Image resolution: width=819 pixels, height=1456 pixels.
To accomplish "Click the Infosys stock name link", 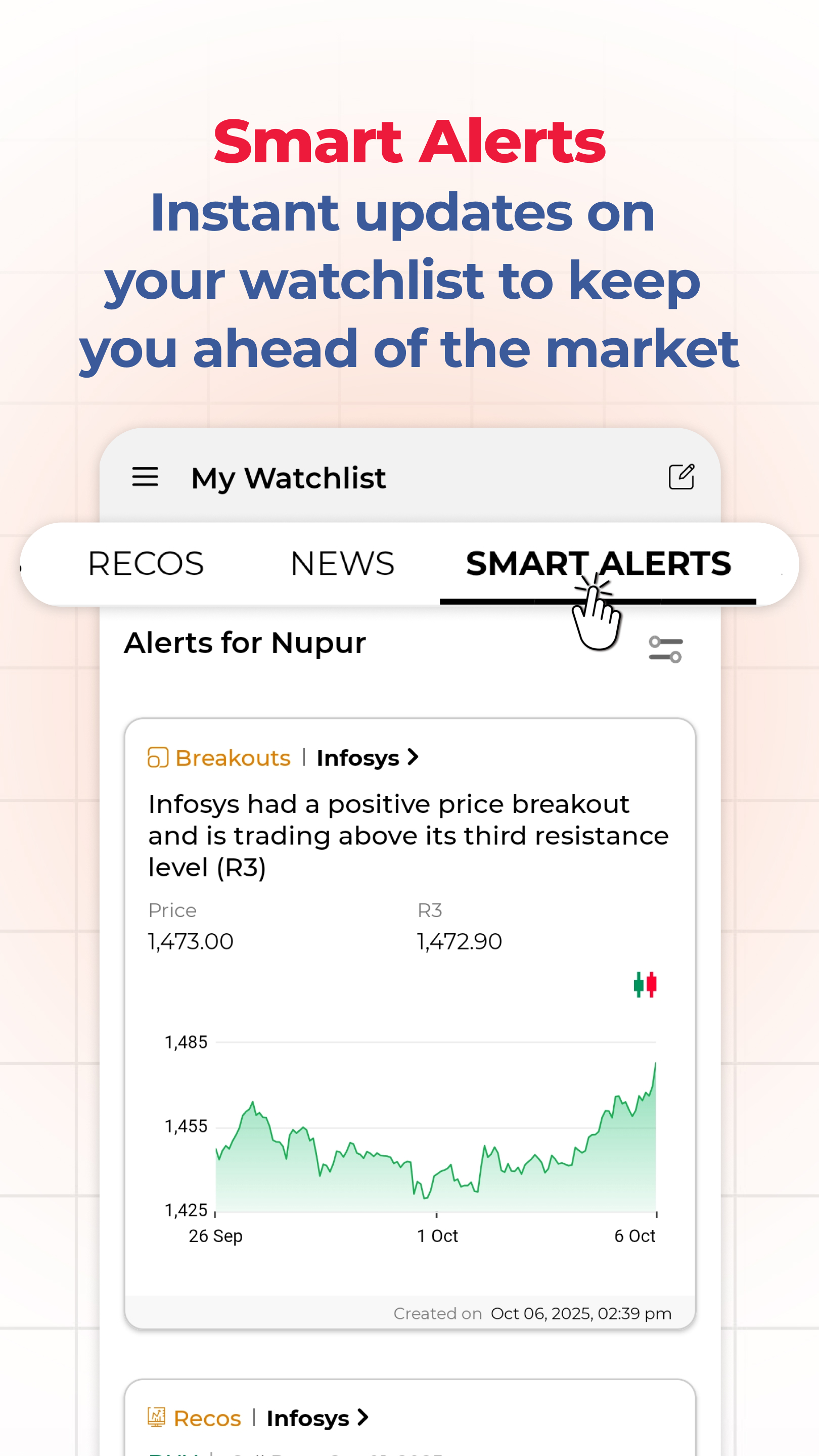I will 360,758.
